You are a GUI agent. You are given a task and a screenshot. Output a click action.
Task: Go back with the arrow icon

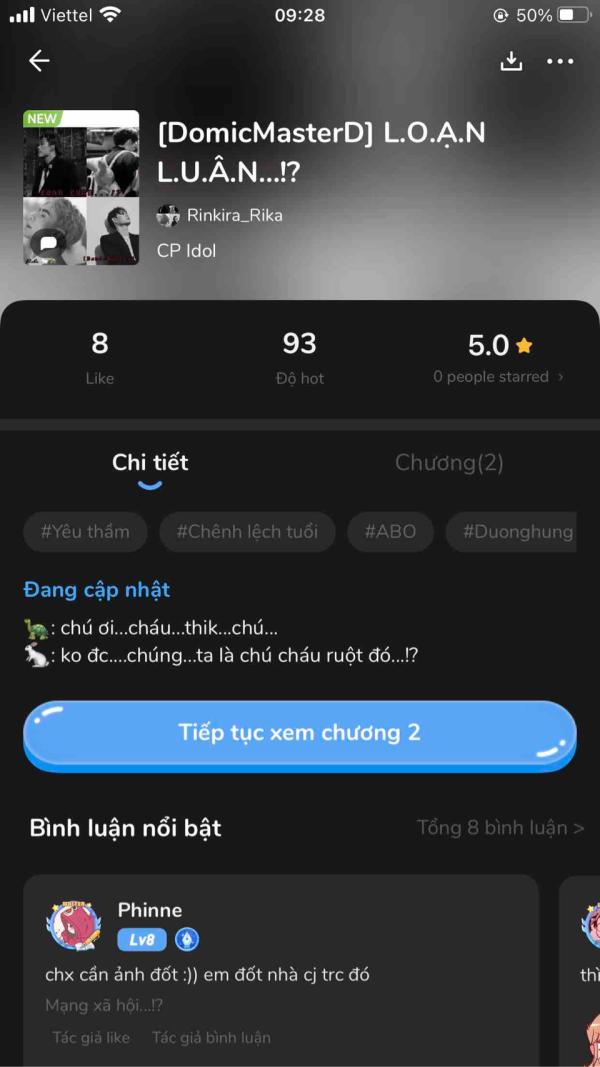[39, 61]
